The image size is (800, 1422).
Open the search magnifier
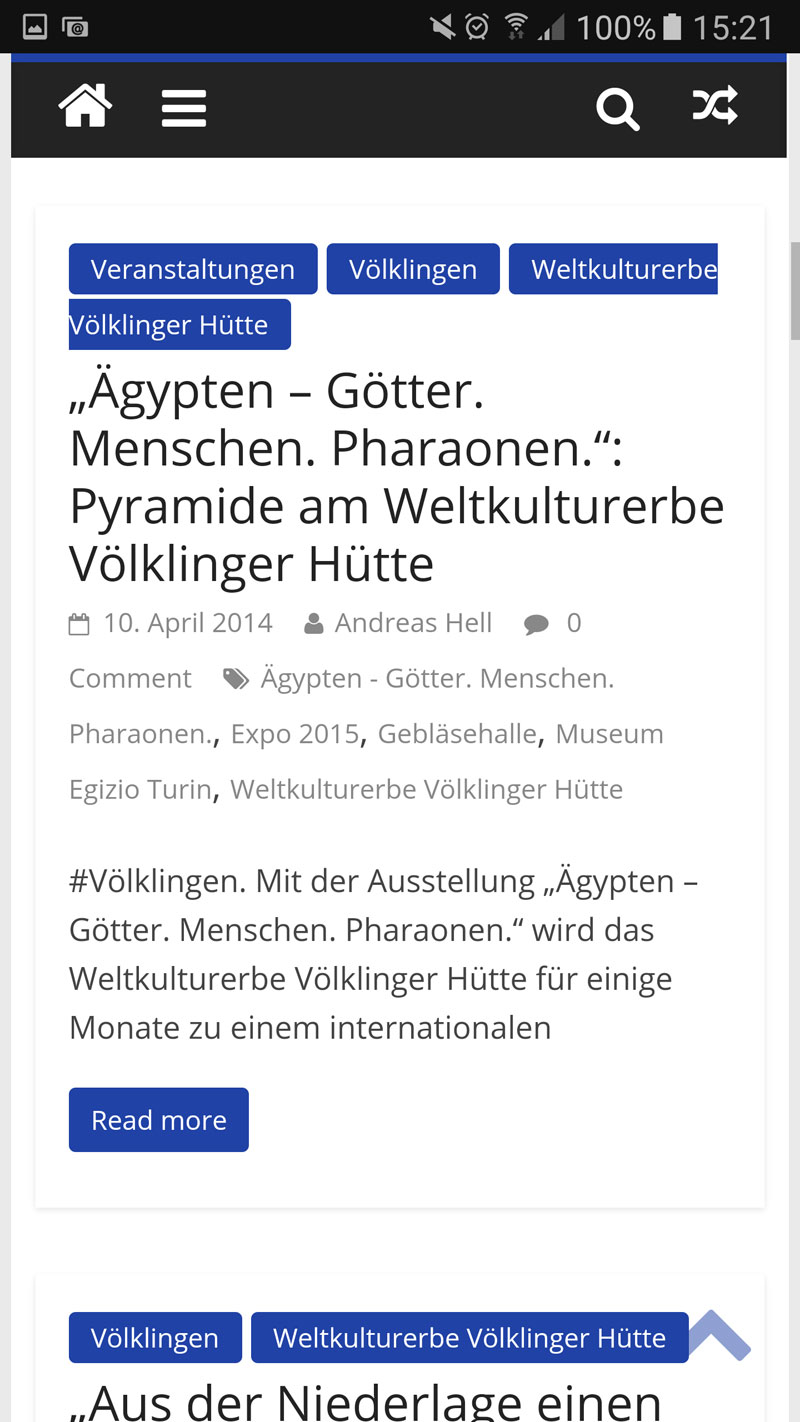(617, 108)
